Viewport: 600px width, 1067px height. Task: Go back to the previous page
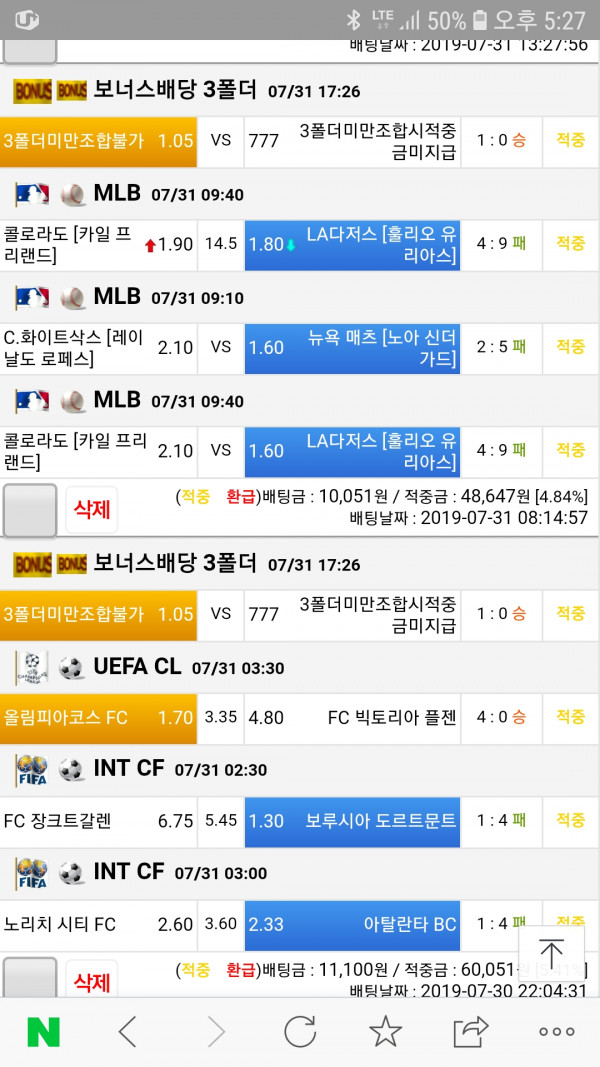128,1031
